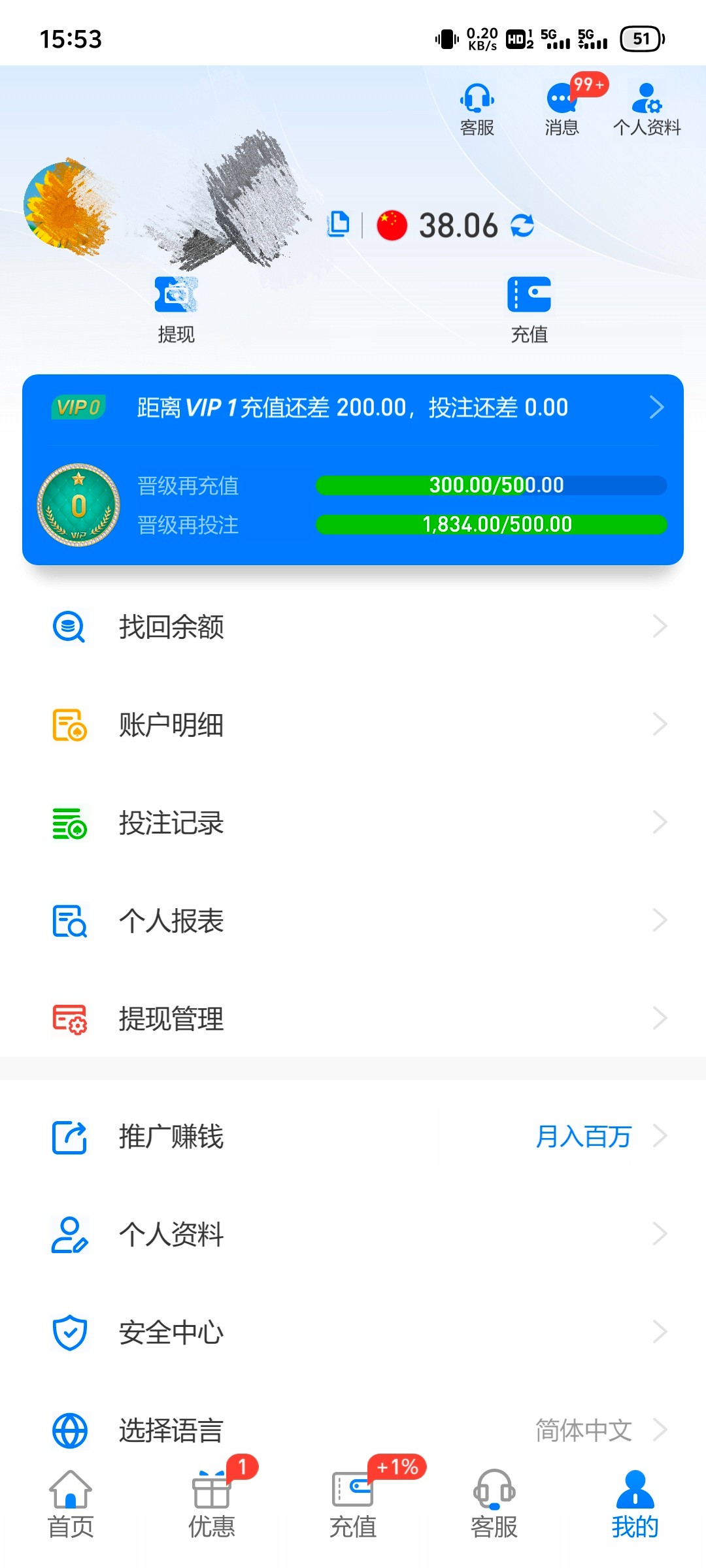Open the 个人资料 list row
The width and height of the screenshot is (706, 1568).
pos(353,1234)
